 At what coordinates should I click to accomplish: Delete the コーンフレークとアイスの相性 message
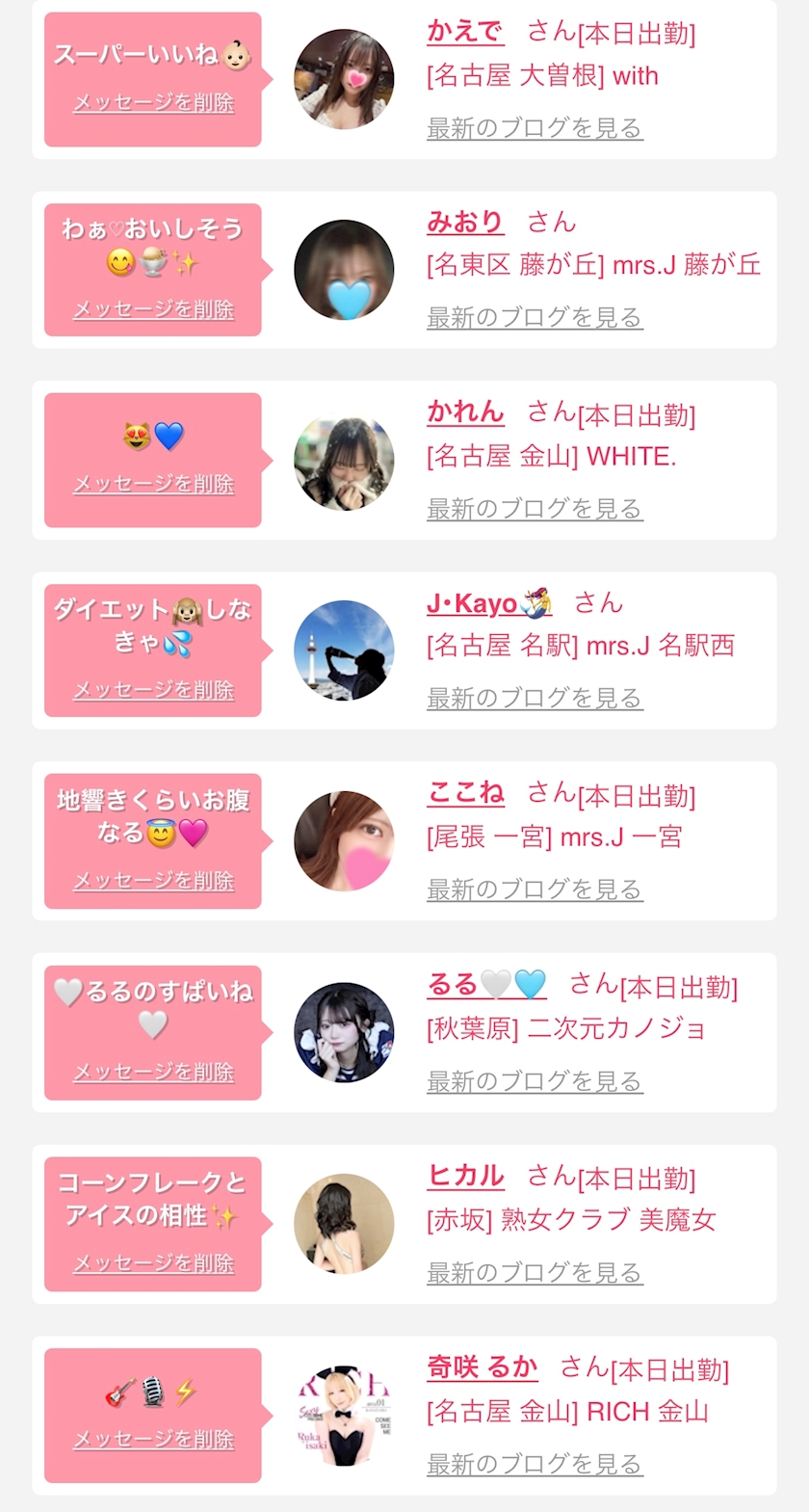[154, 1263]
